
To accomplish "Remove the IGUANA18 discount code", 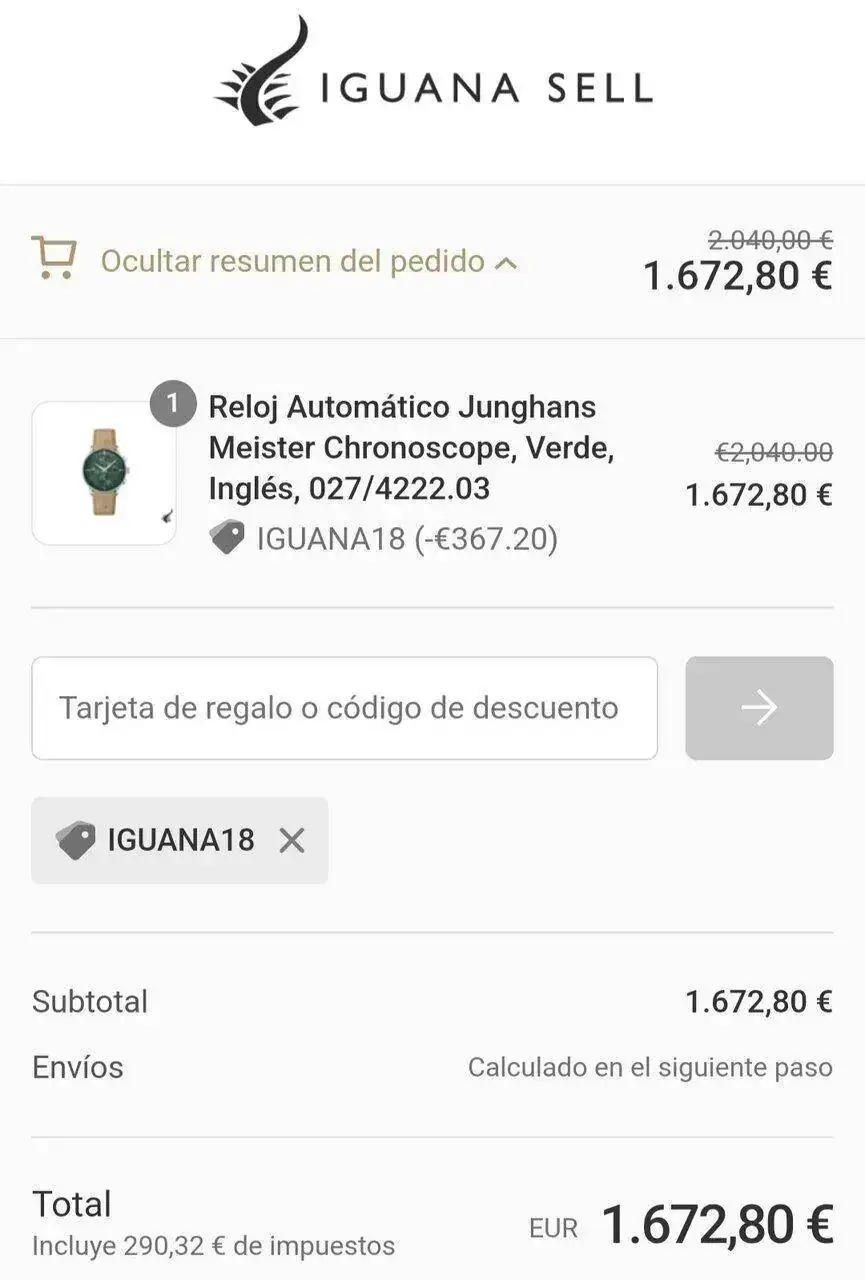I will [x=292, y=840].
